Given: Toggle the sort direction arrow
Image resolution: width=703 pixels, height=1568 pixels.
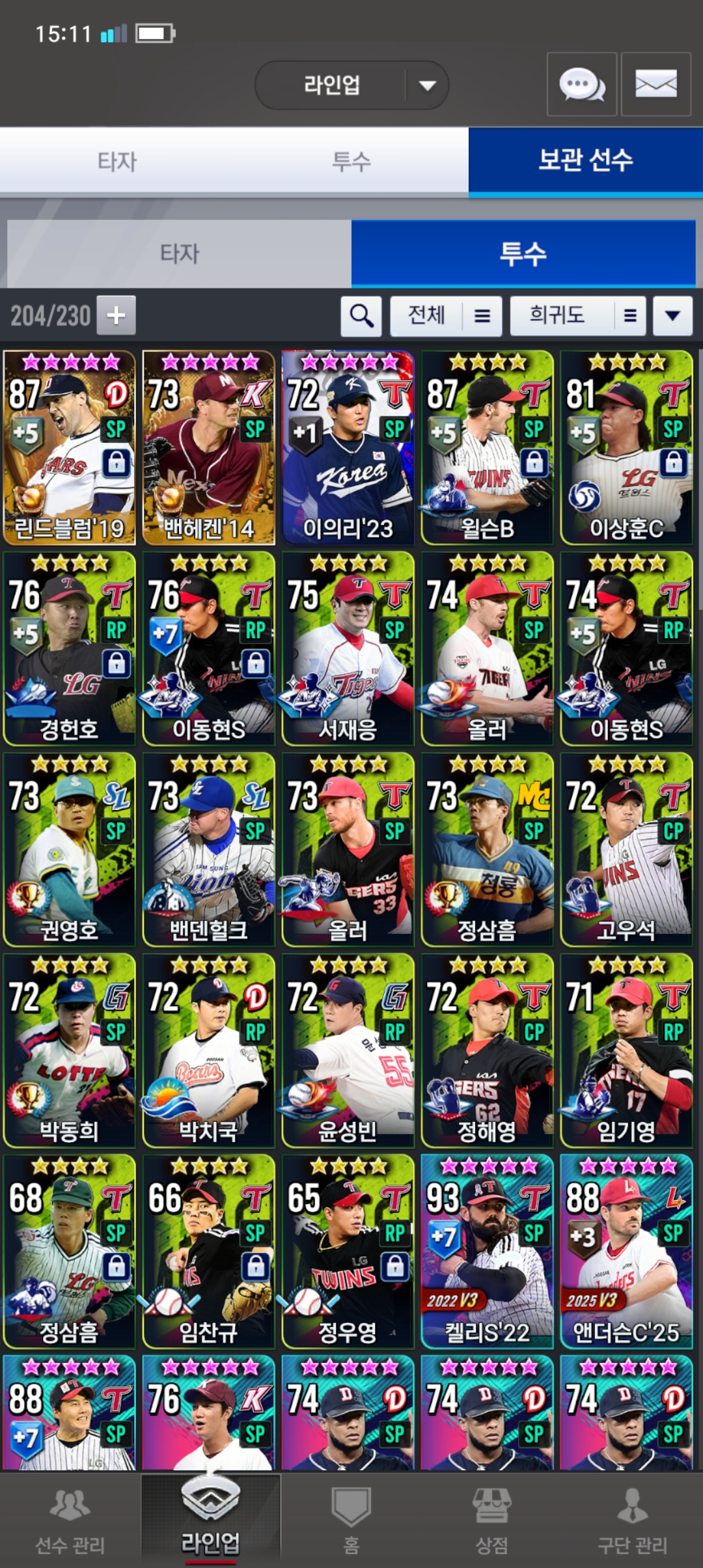Looking at the screenshot, I should pyautogui.click(x=672, y=316).
